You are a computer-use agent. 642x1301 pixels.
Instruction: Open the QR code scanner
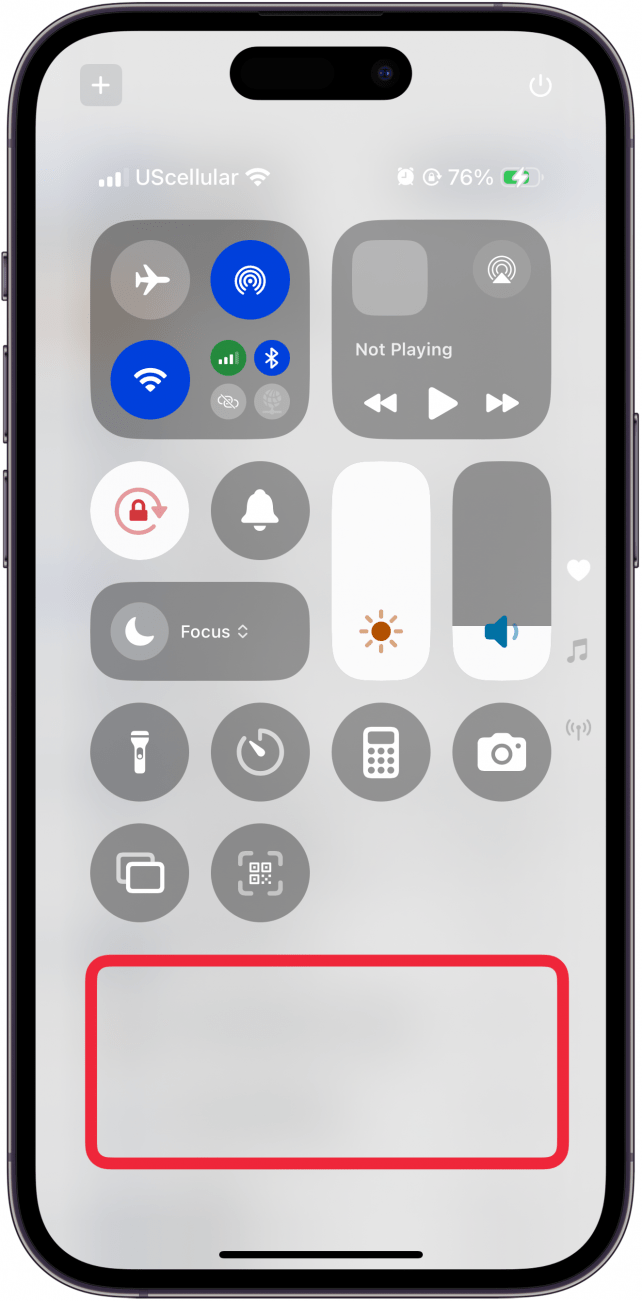260,873
